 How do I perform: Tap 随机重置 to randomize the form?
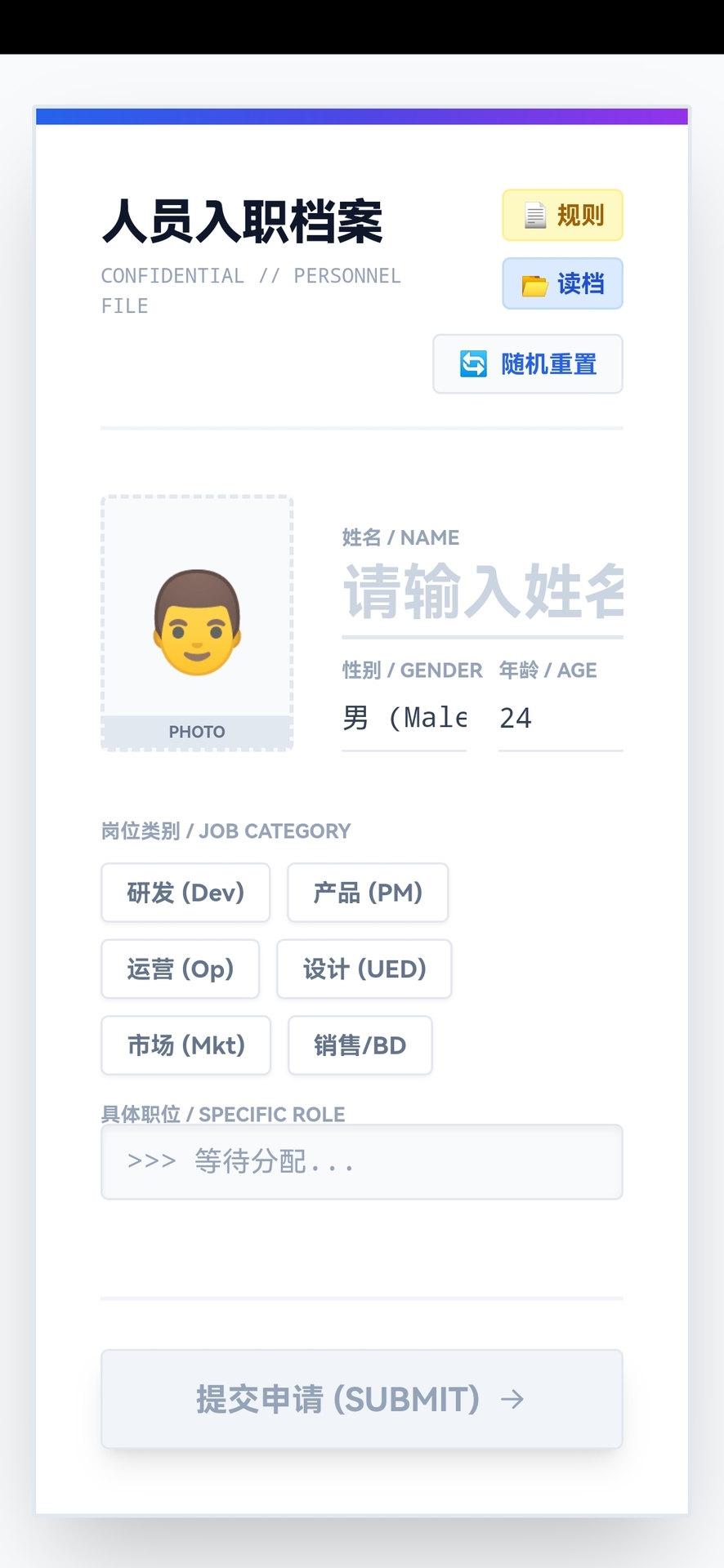tap(528, 364)
